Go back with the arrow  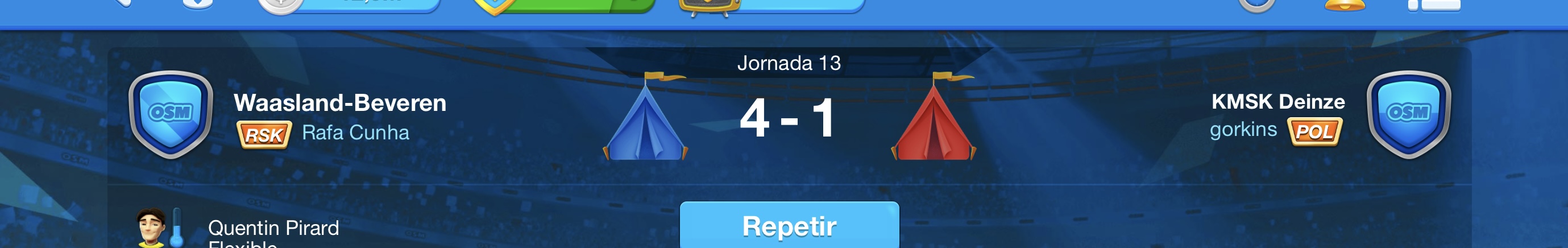(123, 3)
